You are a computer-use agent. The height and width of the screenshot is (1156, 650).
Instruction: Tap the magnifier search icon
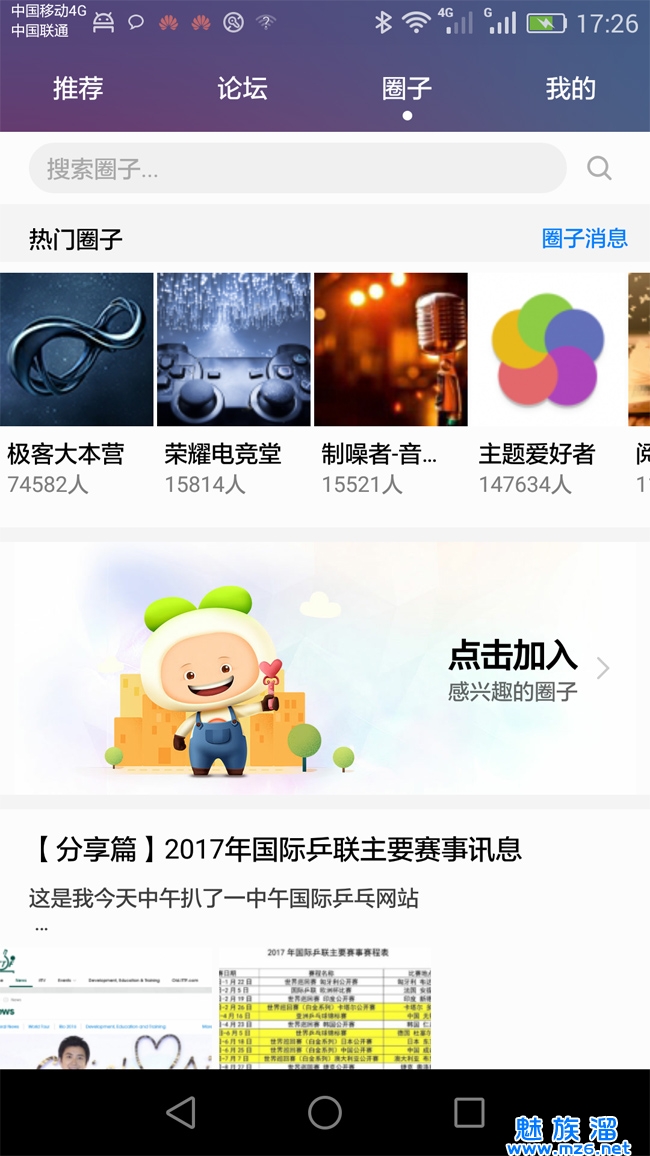pos(599,168)
